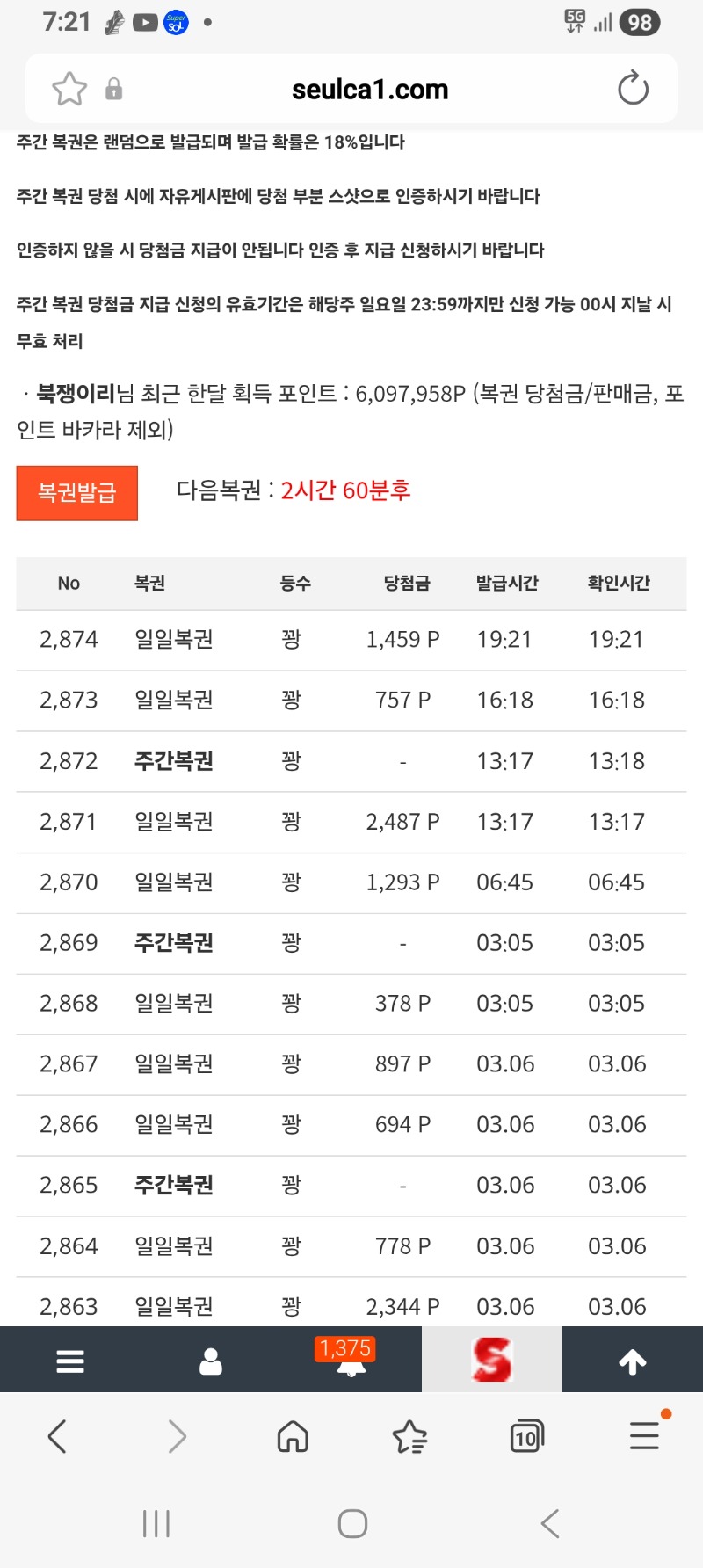Open the seulca1.com address bar
The width and height of the screenshot is (703, 1568).
[x=369, y=90]
